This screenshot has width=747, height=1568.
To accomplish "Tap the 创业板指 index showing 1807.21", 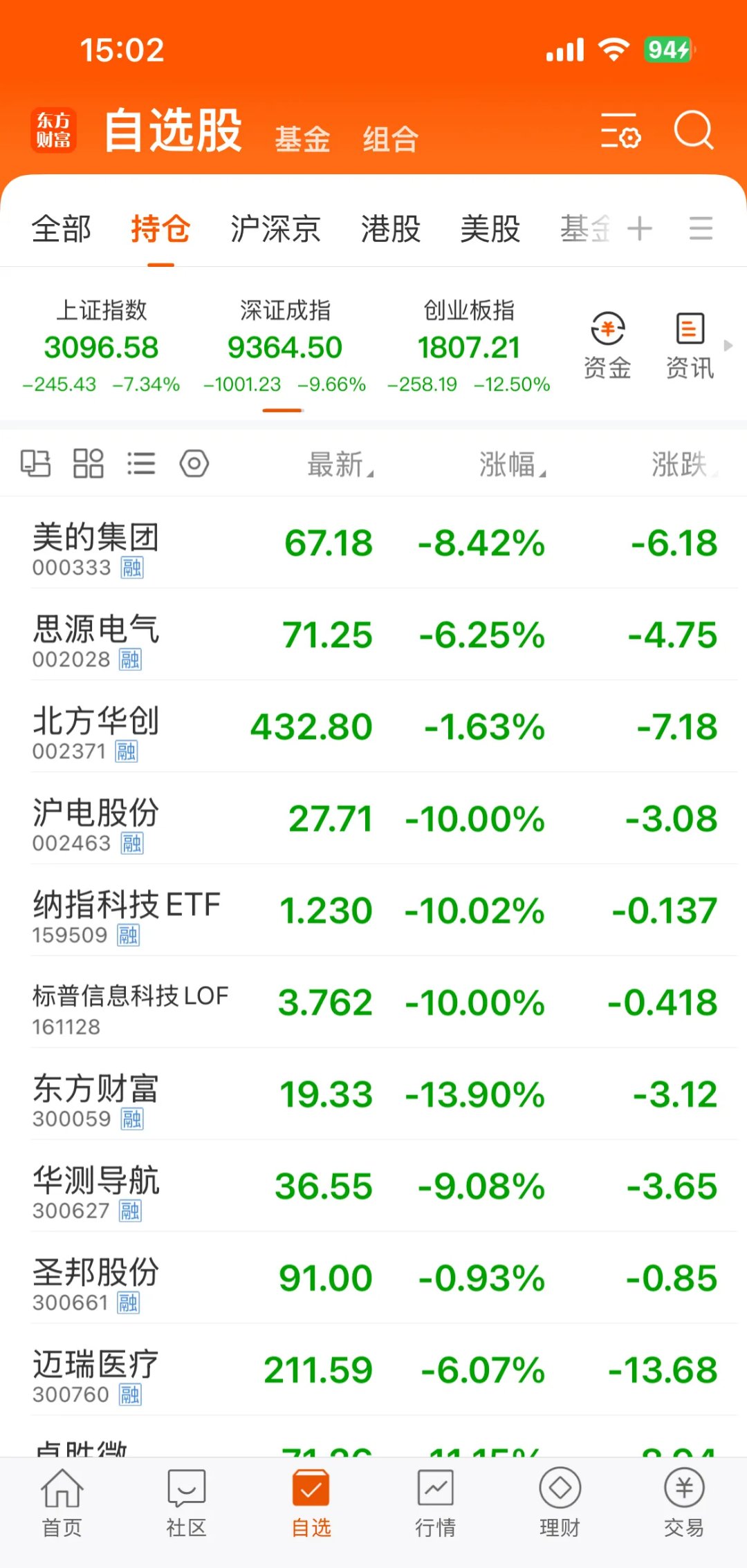I will [469, 346].
